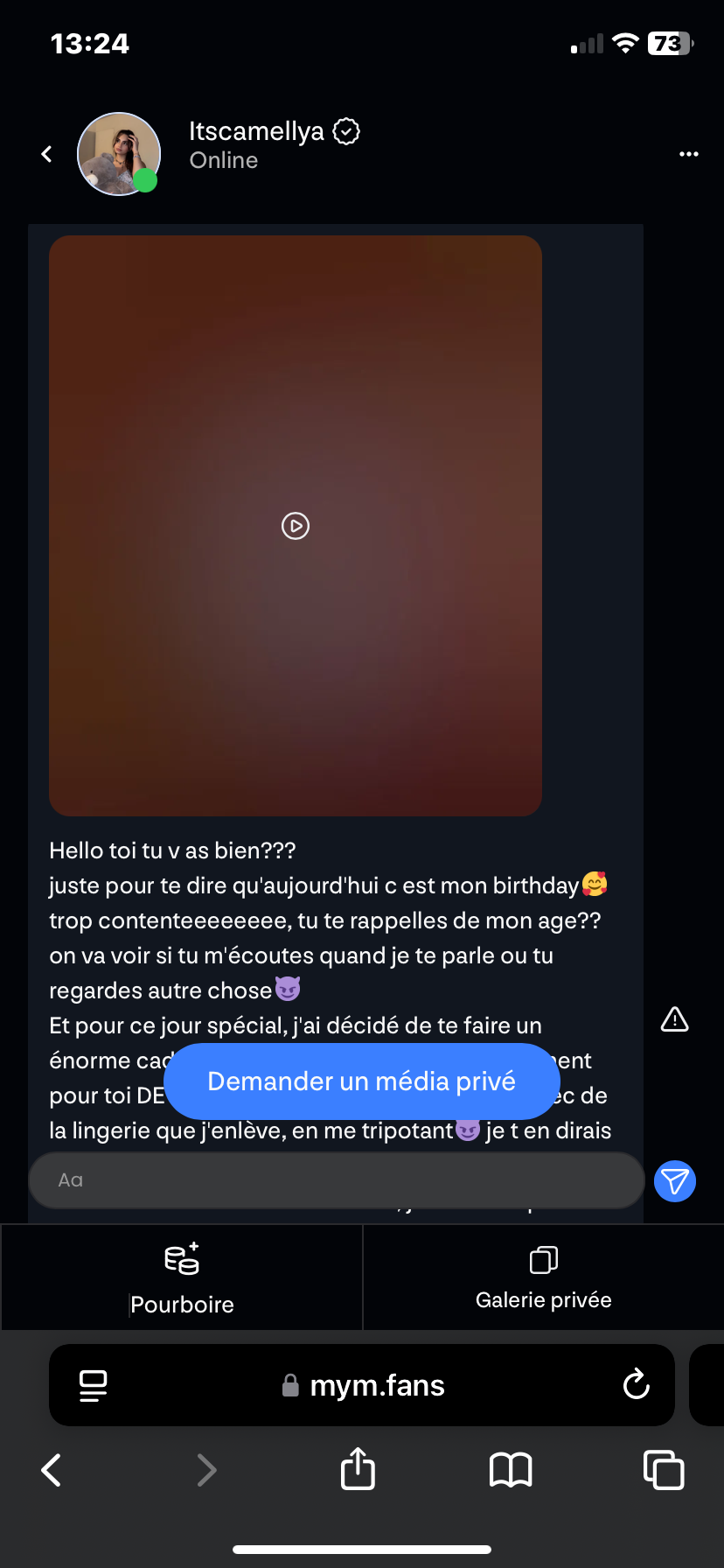Screen dimensions: 724x1568
Task: Open the Galerie privée
Action: 543,1277
